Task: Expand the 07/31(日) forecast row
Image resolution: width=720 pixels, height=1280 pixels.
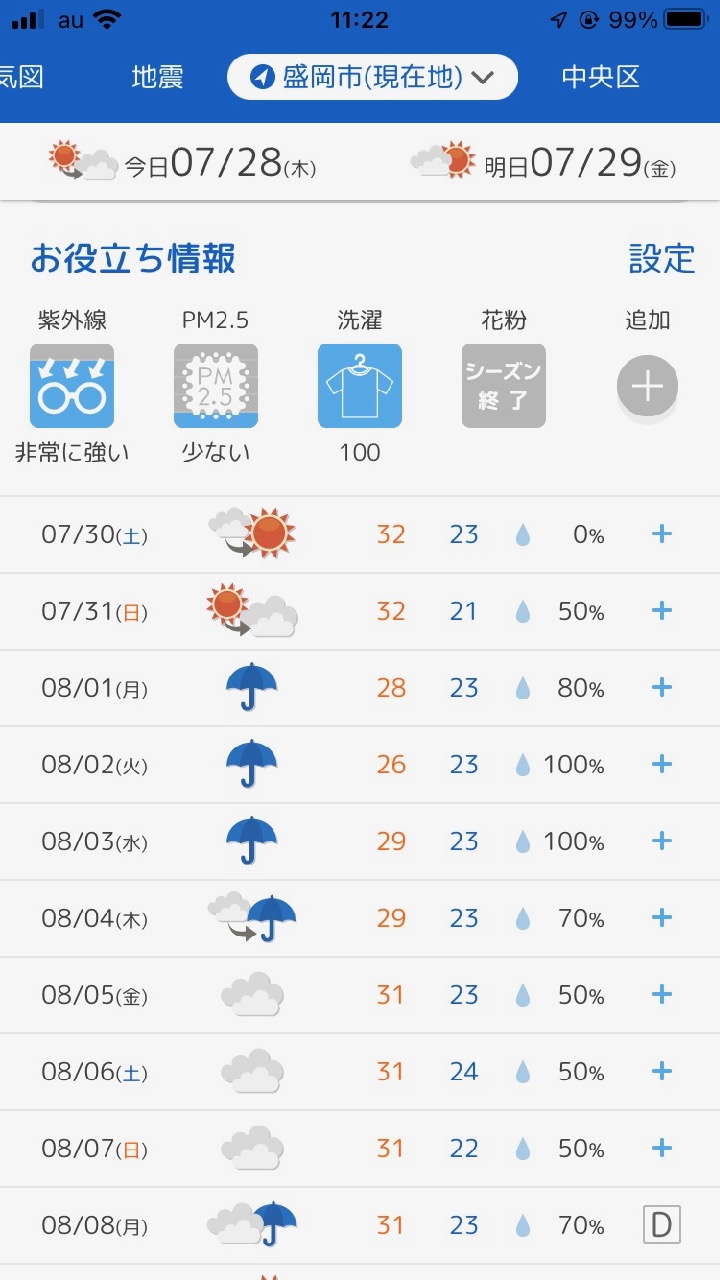Action: (661, 611)
